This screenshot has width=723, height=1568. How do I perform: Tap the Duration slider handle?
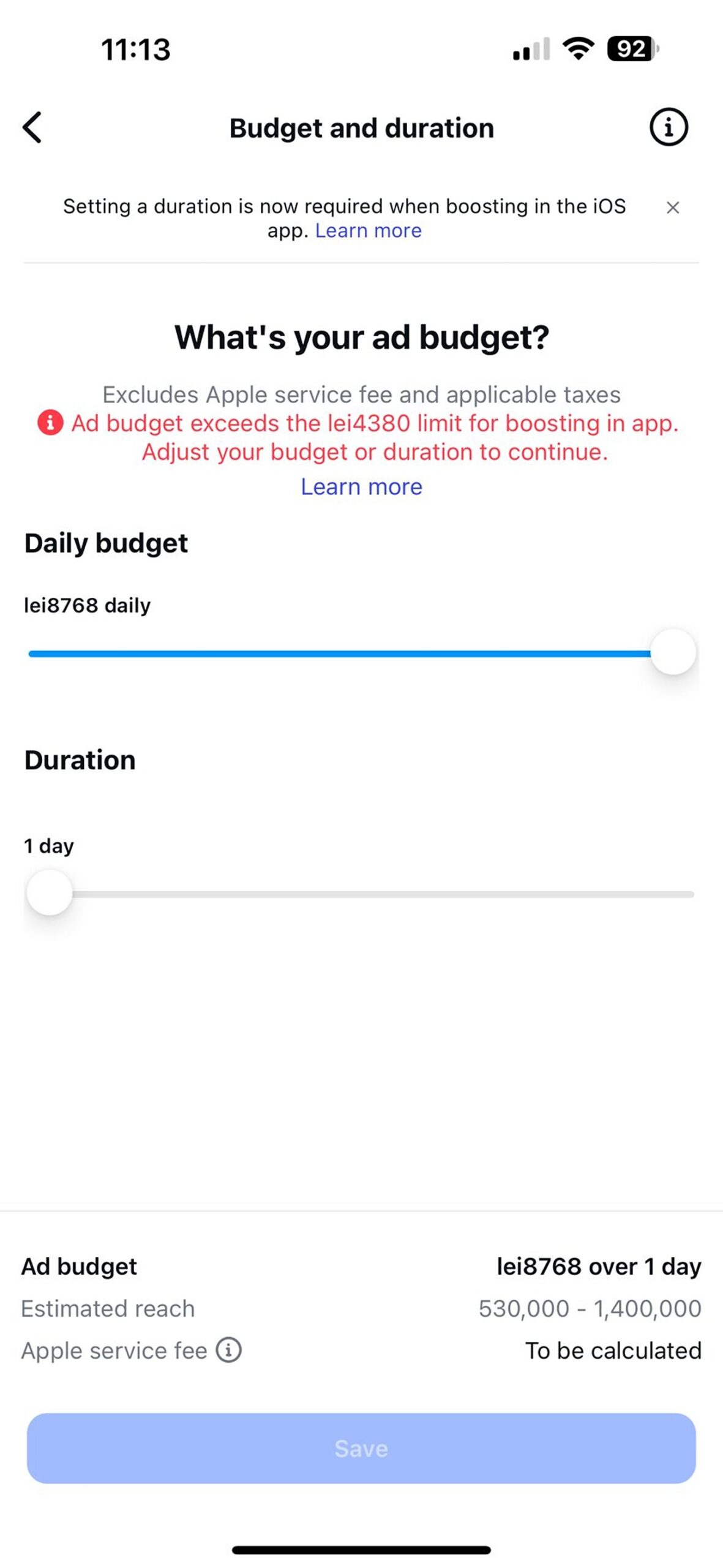(x=50, y=893)
